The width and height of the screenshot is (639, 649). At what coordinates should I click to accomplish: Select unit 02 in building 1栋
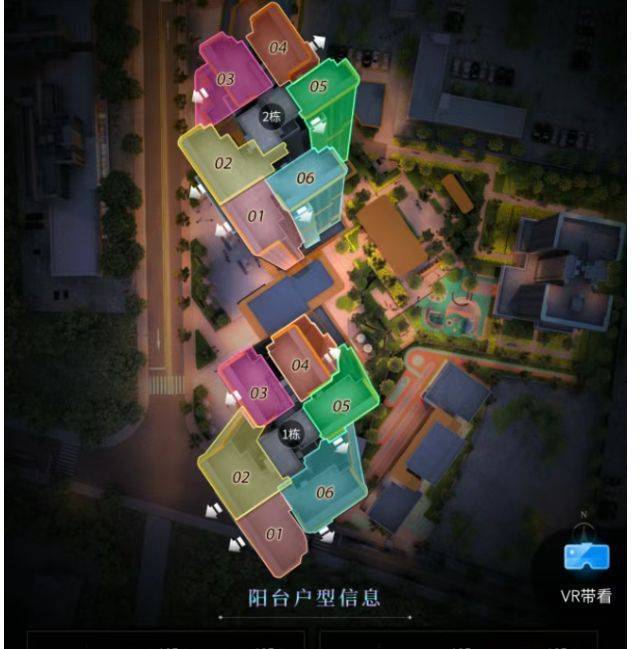click(240, 477)
